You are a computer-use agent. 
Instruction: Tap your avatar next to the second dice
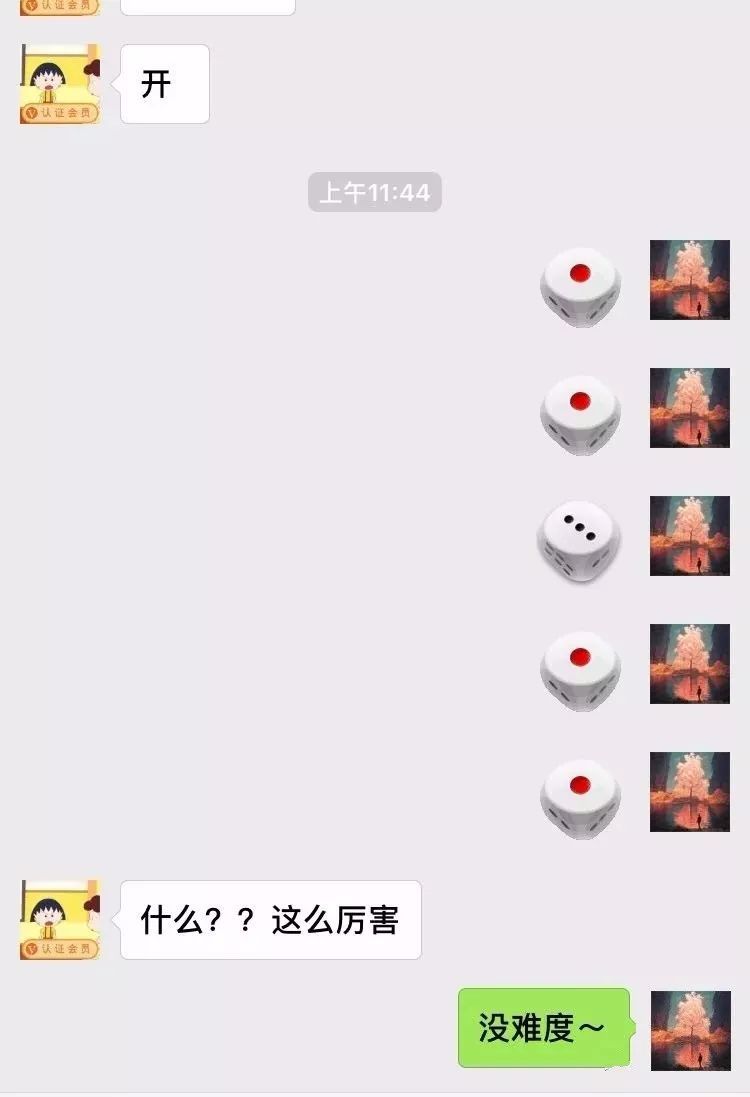click(688, 406)
